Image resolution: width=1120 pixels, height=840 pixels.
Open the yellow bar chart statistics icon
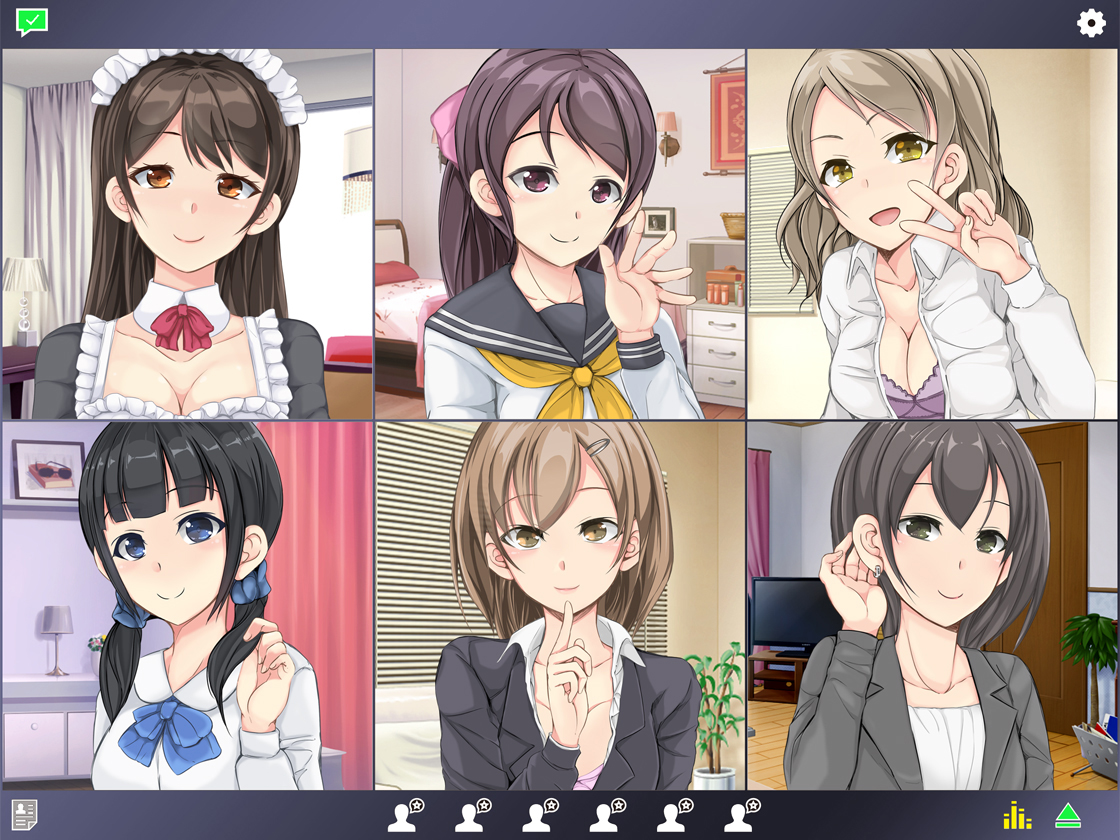pos(1017,815)
